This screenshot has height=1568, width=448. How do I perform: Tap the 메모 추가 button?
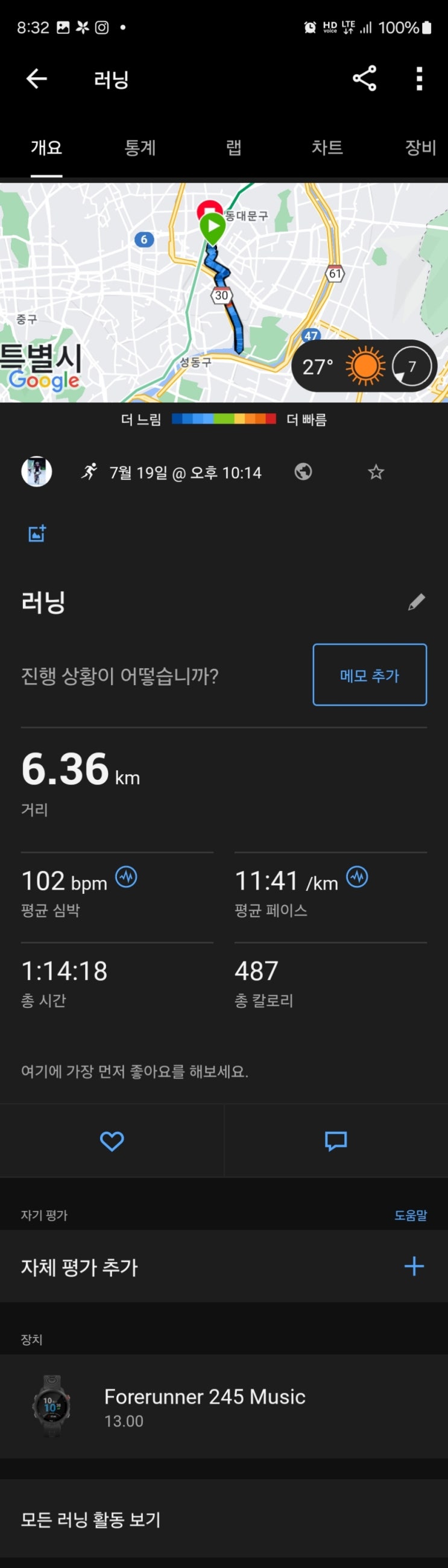click(370, 675)
